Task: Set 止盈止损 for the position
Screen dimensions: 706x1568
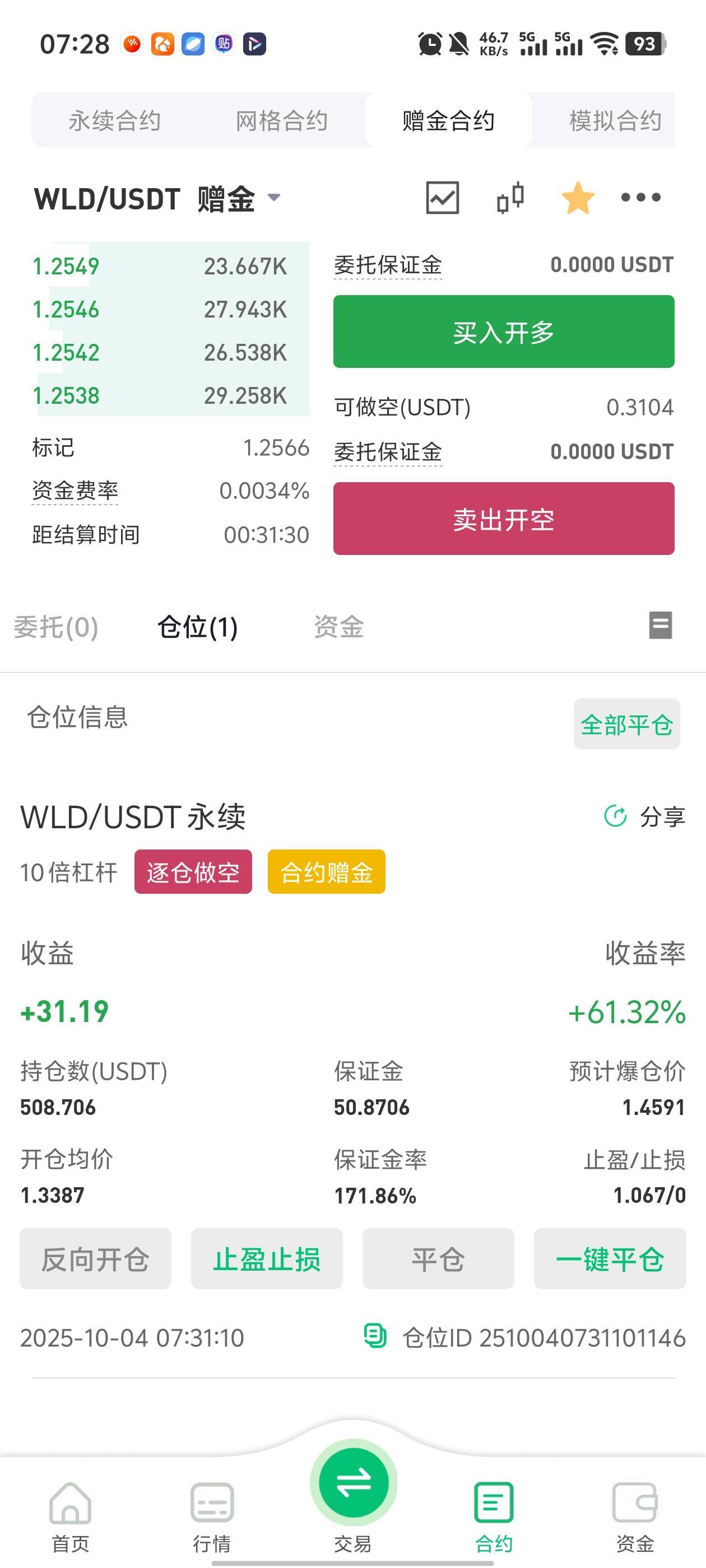Action: click(x=267, y=1259)
